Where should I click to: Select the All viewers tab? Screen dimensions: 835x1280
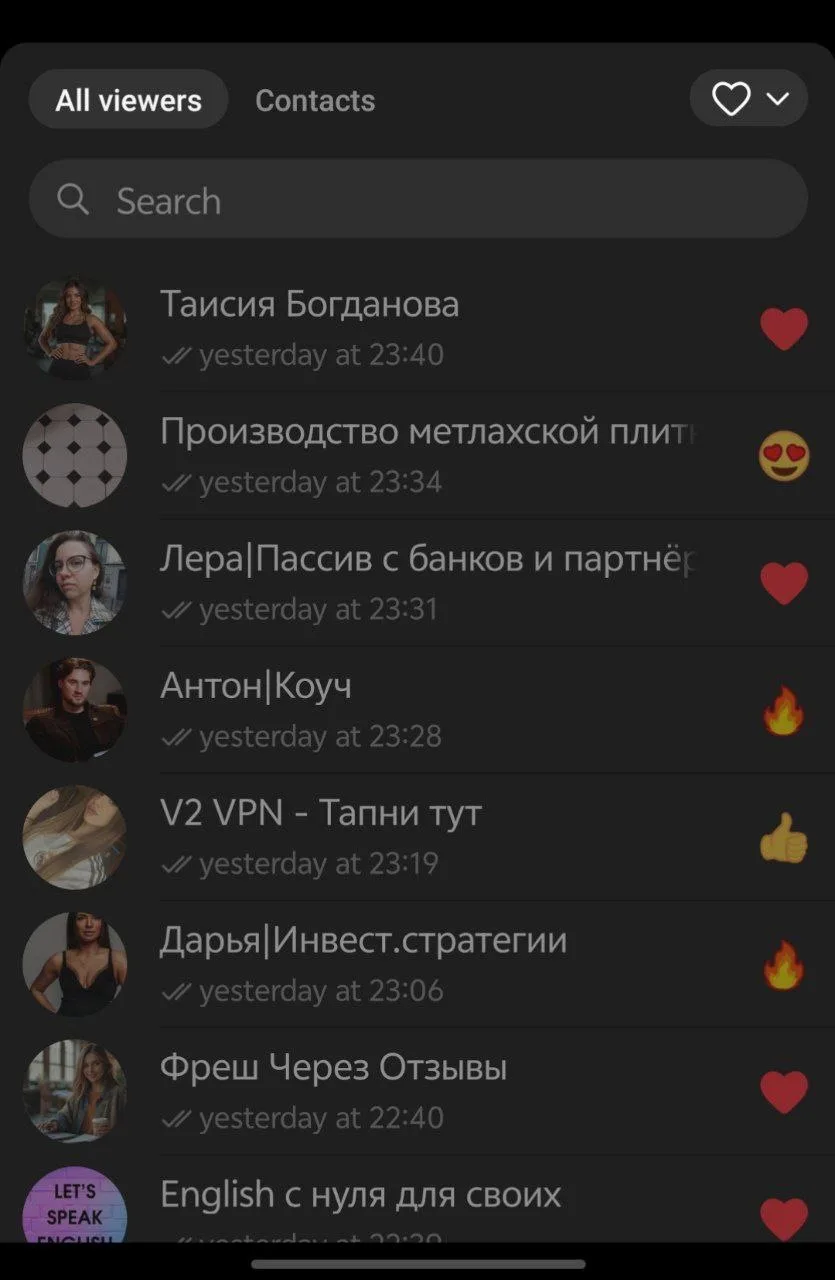(x=128, y=101)
